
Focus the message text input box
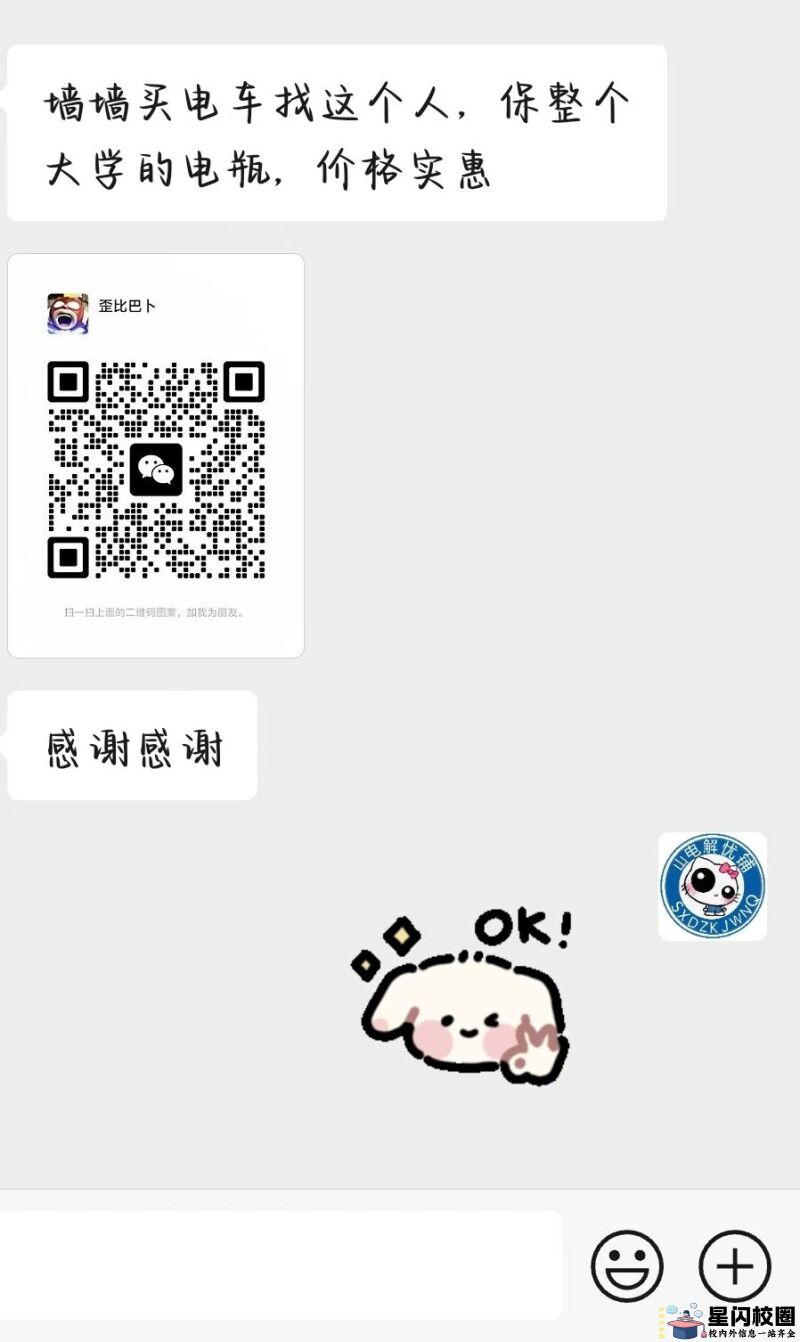coord(280,1264)
